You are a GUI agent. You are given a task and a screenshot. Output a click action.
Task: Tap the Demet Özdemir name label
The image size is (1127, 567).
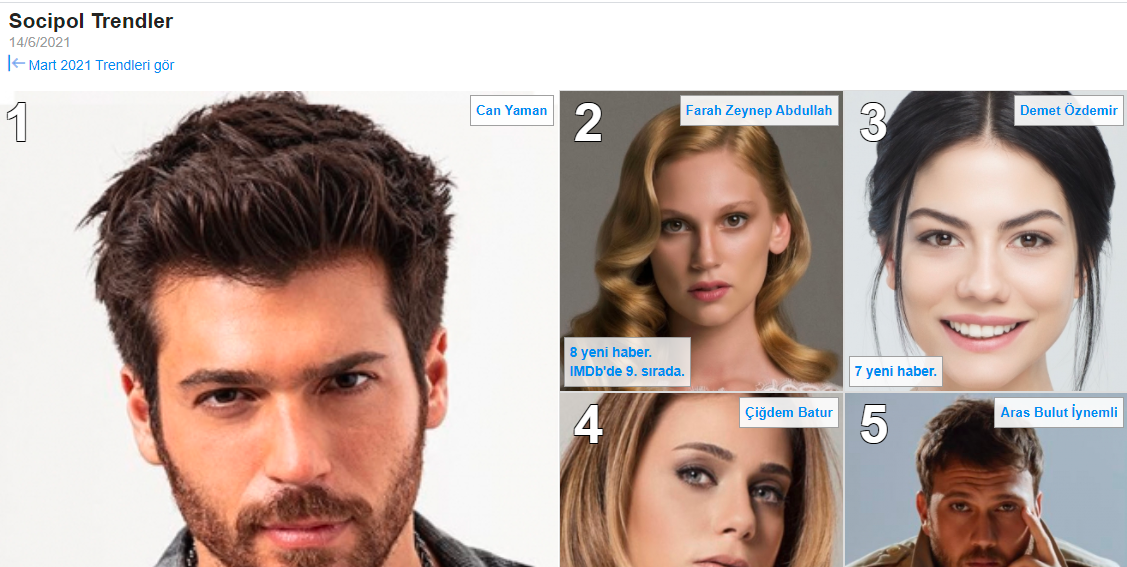[1068, 110]
